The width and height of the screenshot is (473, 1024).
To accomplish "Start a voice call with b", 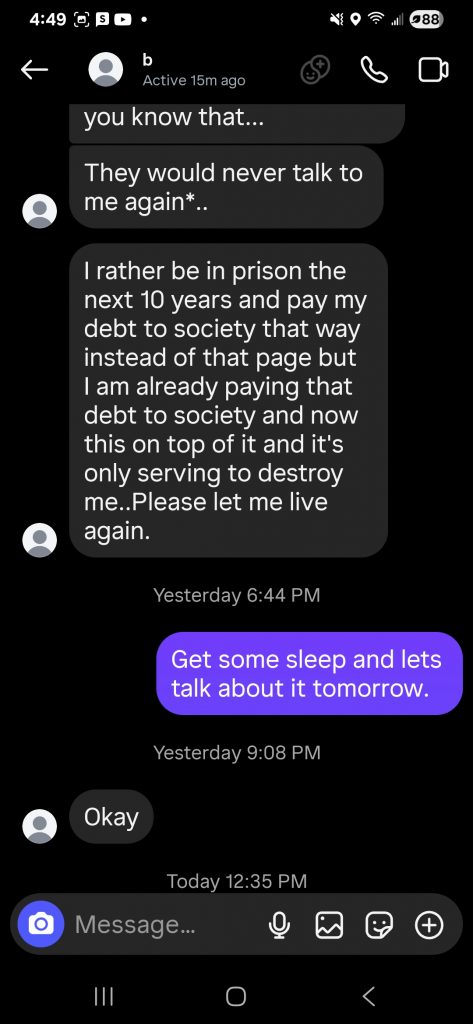I will (x=374, y=70).
